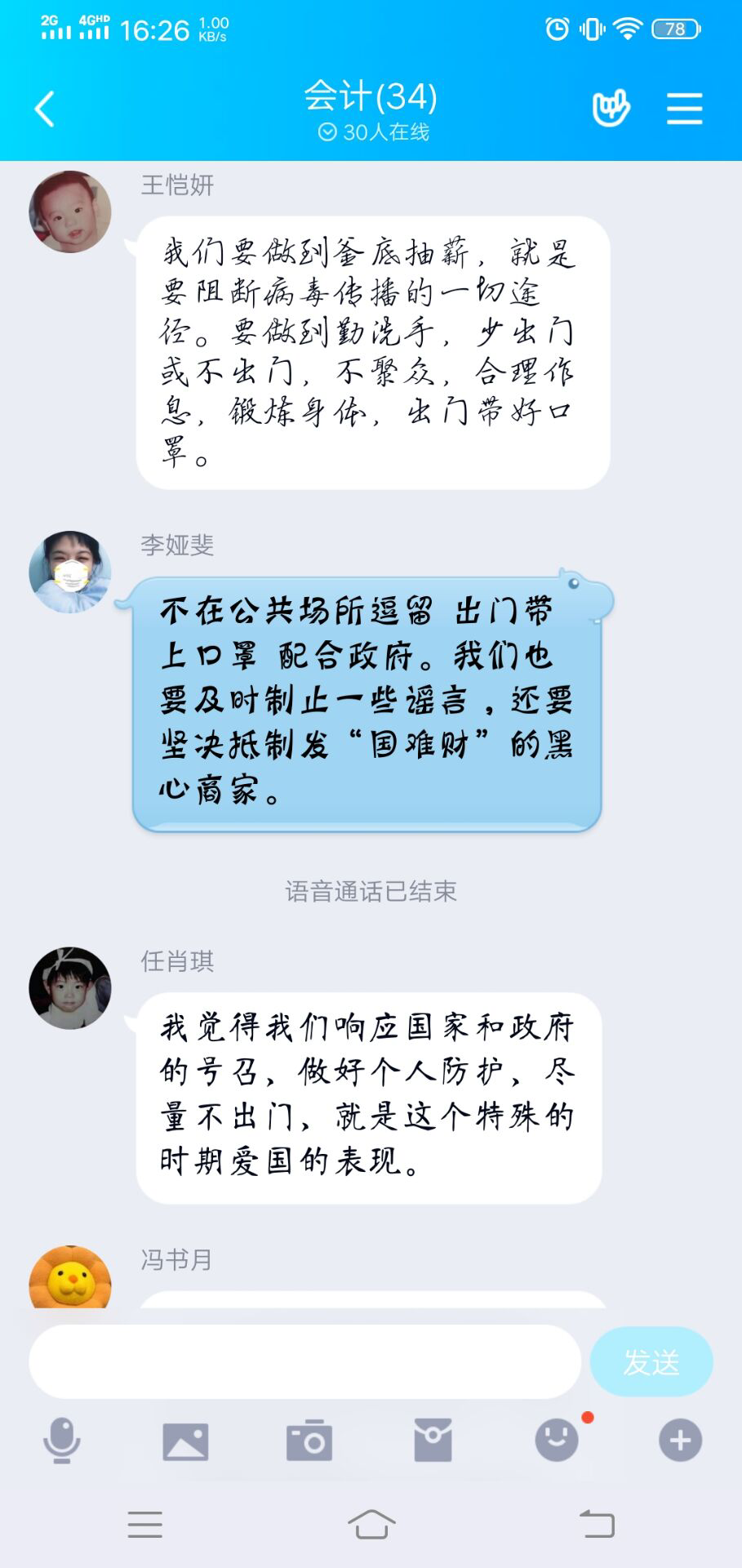Open the emoji panel

[557, 1441]
